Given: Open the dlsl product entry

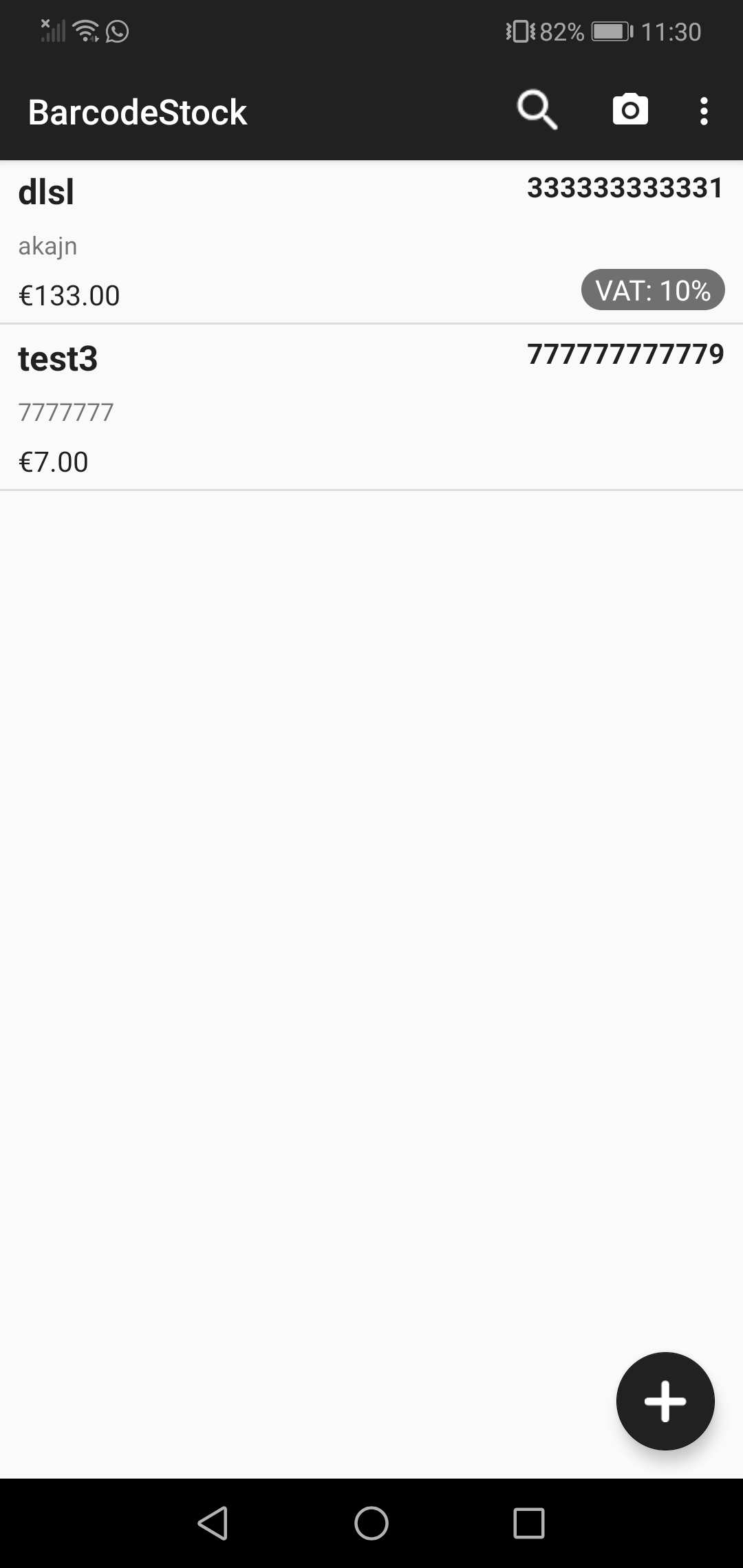Looking at the screenshot, I should click(371, 242).
